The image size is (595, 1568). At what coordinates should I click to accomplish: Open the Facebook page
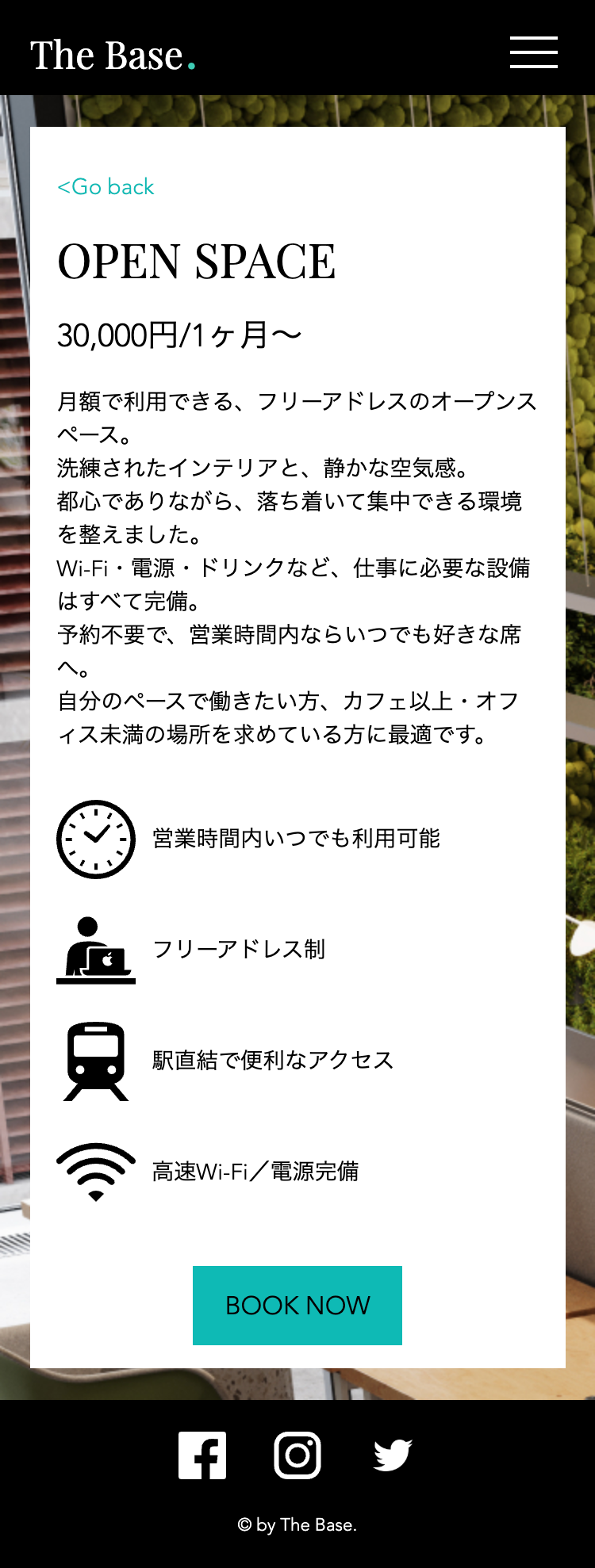click(x=202, y=1455)
